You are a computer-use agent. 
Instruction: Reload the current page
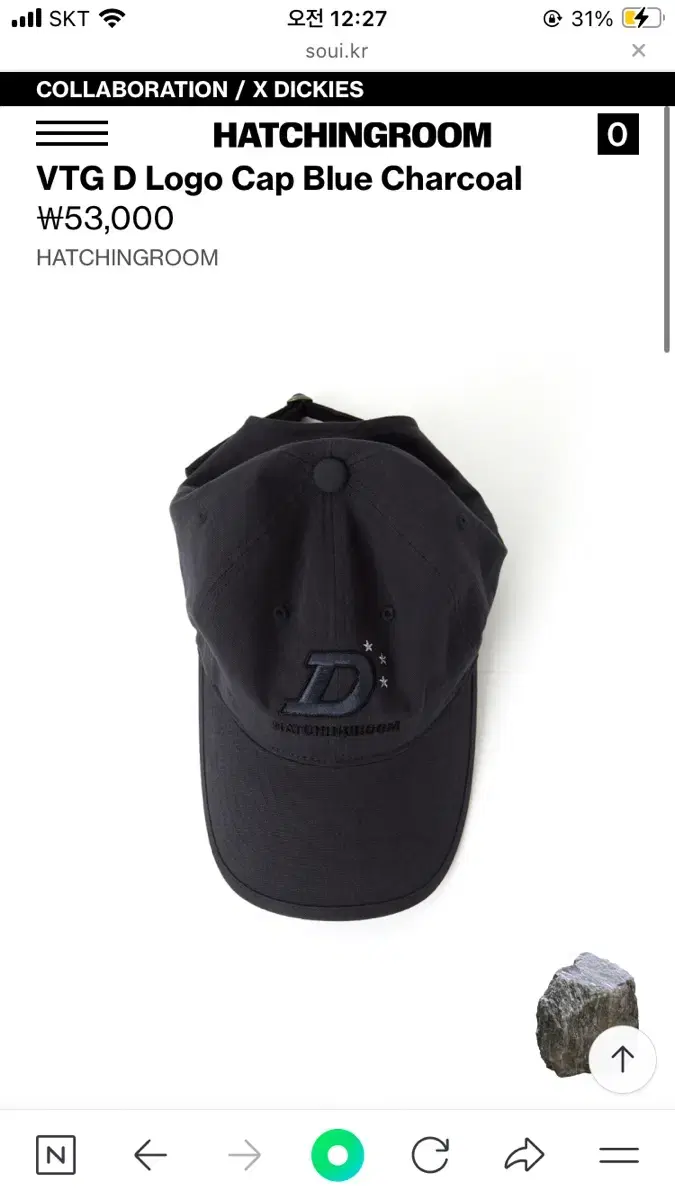point(430,1156)
